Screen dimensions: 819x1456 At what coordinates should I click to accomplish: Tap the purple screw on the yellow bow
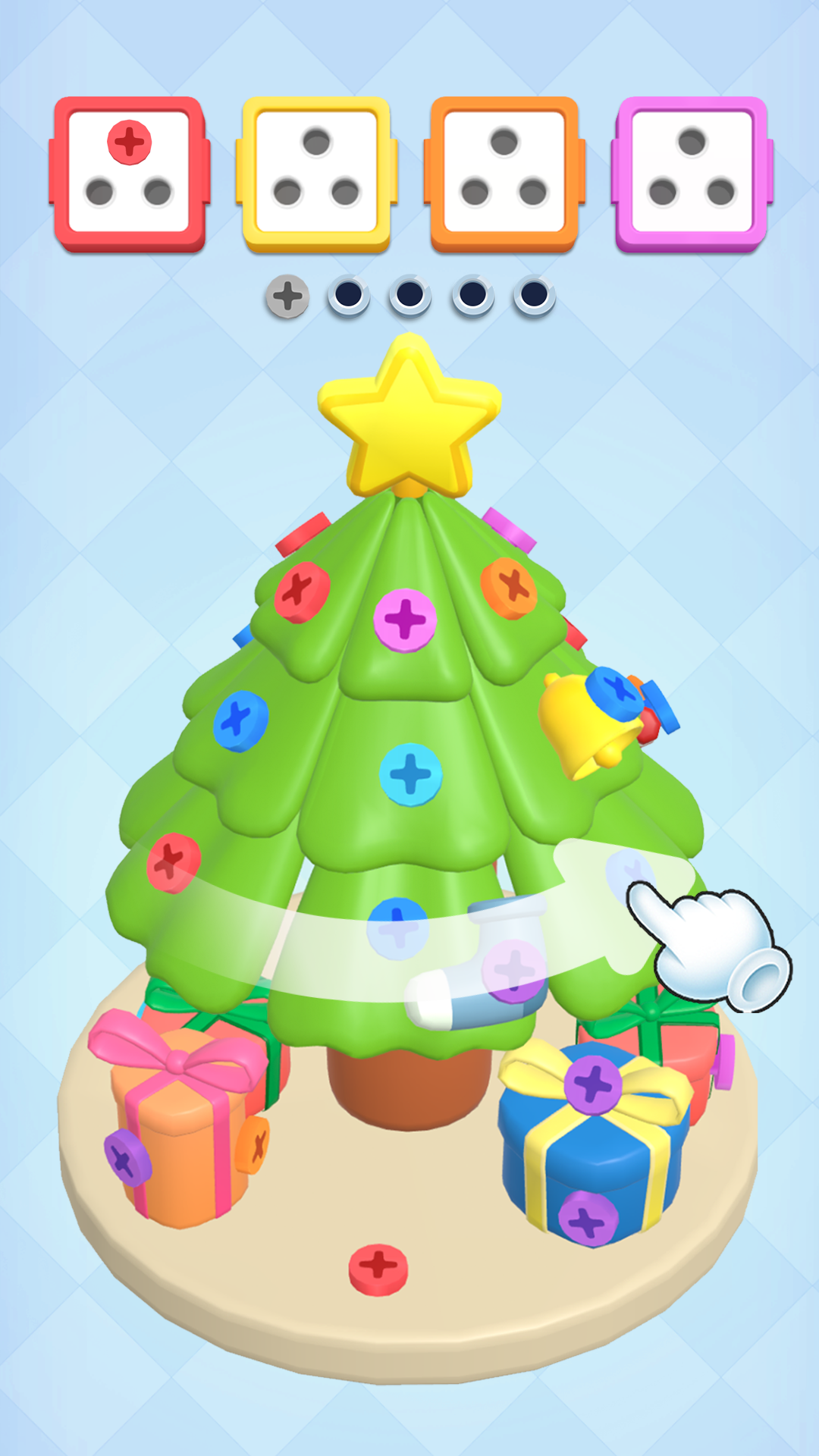point(593,1084)
